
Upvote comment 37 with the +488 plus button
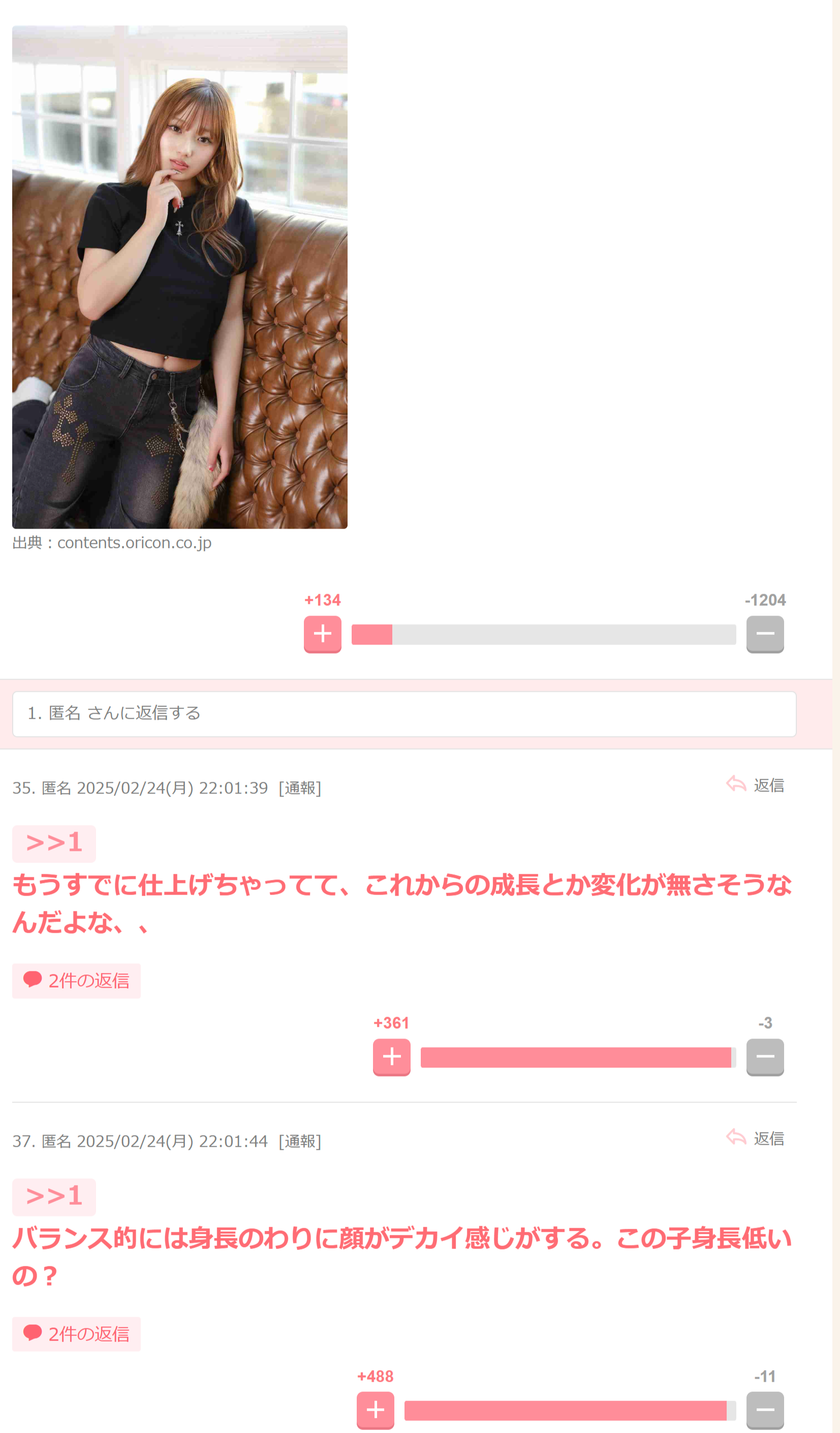[375, 1410]
